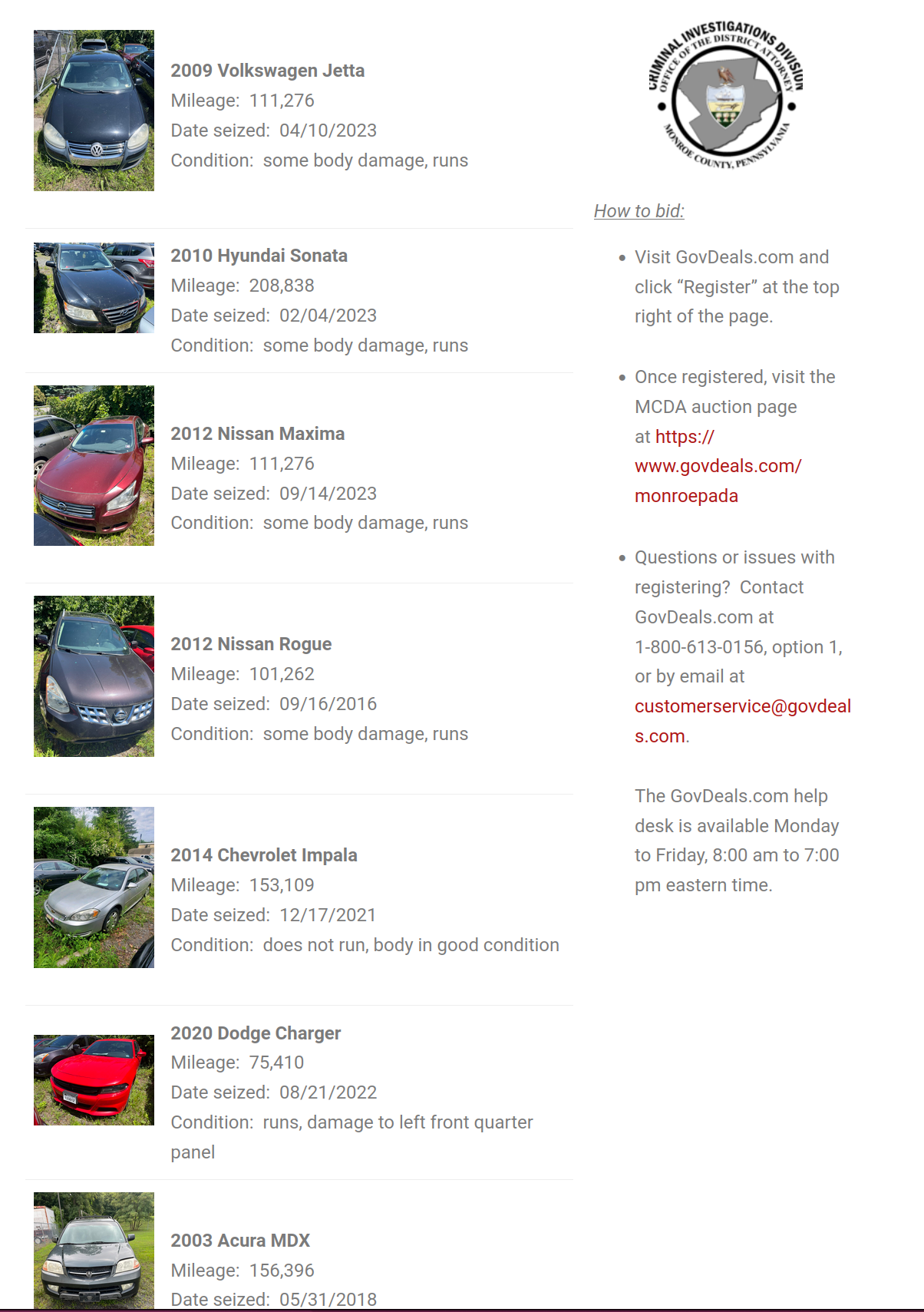The width and height of the screenshot is (924, 1312).
Task: View the 2014 Chevrolet Impala photo
Action: 94,887
